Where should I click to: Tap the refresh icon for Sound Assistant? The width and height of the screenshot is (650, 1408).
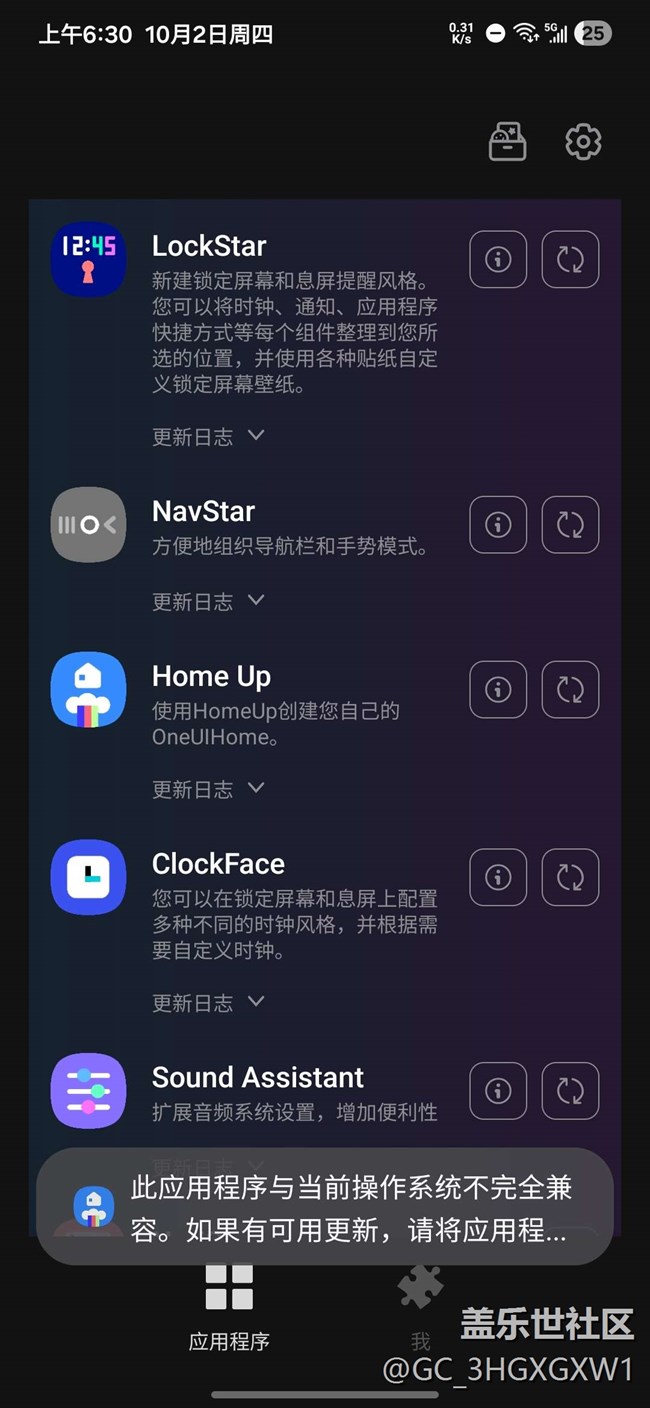(570, 1090)
